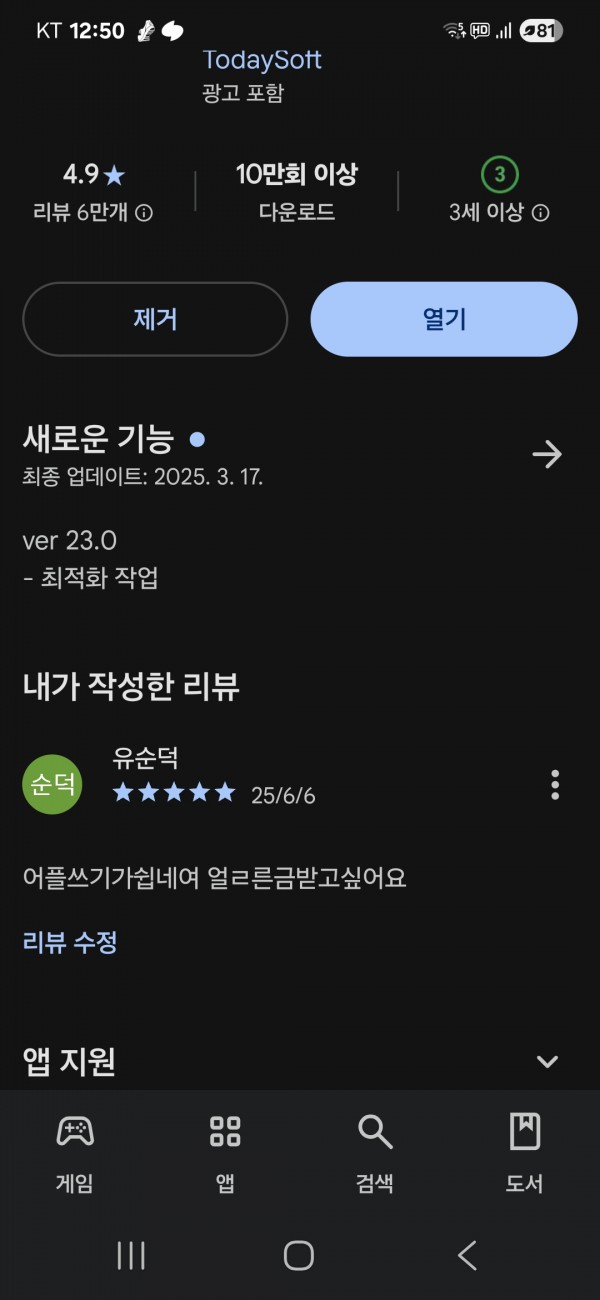The width and height of the screenshot is (600, 1300).
Task: Open options menu for 유순덕's review
Action: 555,785
